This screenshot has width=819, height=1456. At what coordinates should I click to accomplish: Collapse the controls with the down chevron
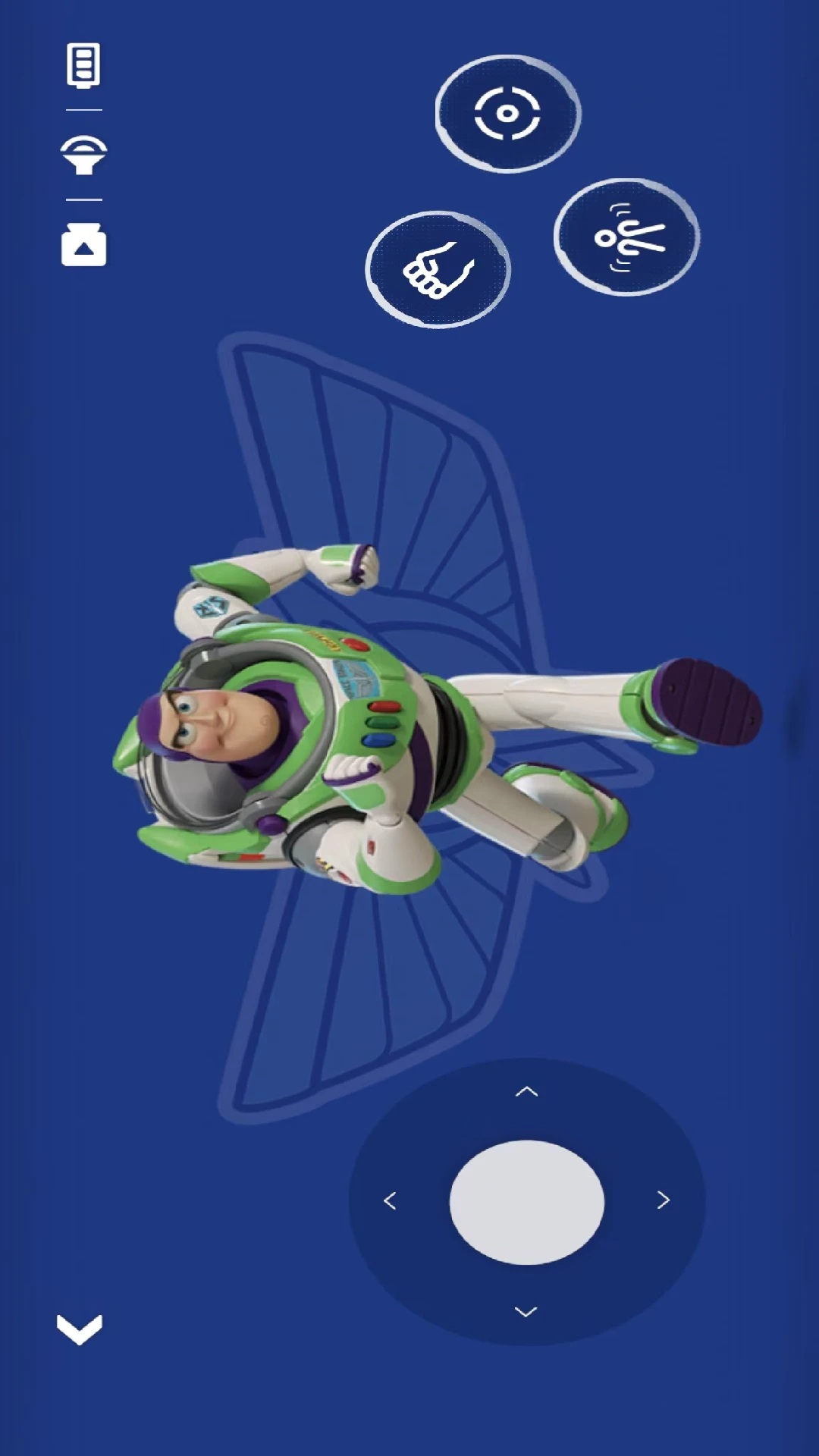pos(80,1329)
